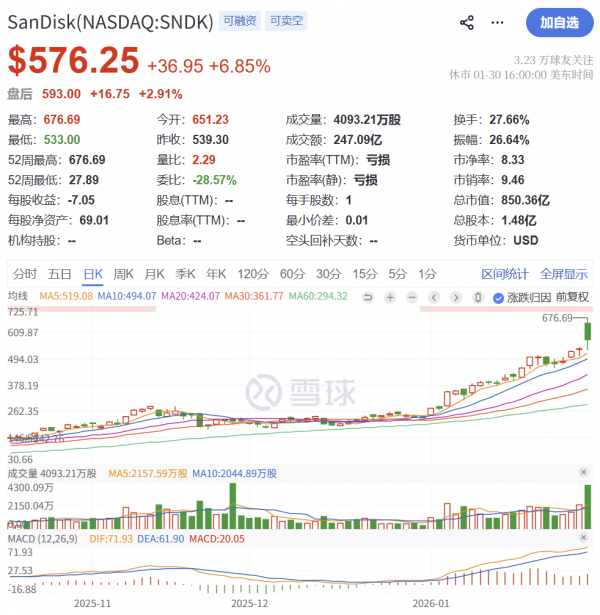Switch to the 1分 chart
The image size is (600, 615).
coord(428,274)
